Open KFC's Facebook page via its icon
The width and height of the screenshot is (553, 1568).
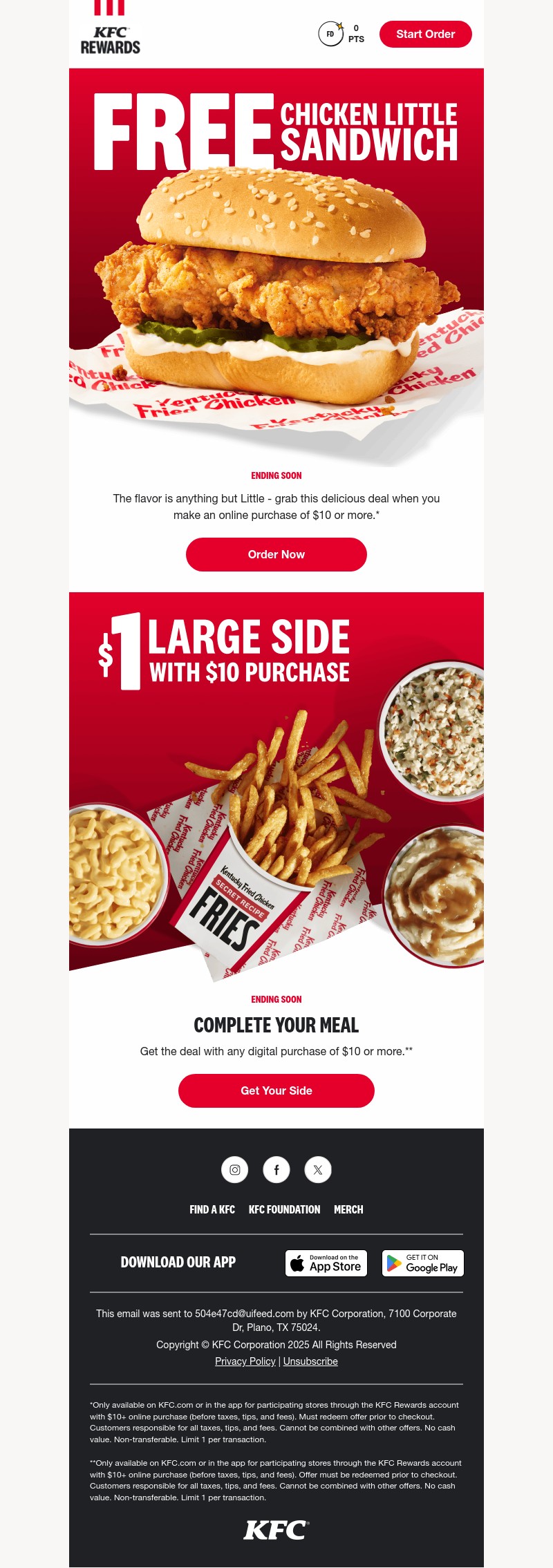pyautogui.click(x=276, y=1170)
